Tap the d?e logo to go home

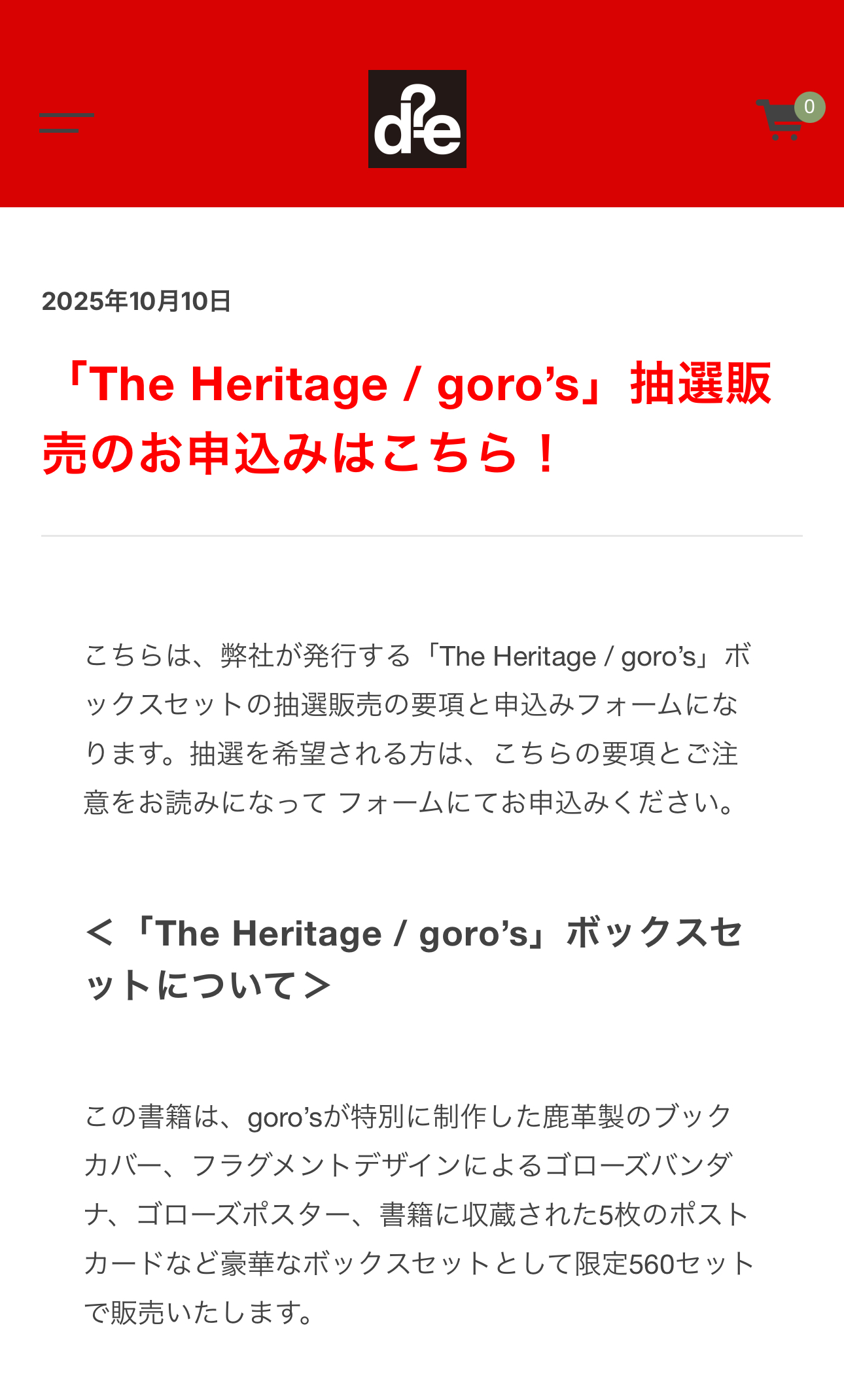(x=417, y=119)
